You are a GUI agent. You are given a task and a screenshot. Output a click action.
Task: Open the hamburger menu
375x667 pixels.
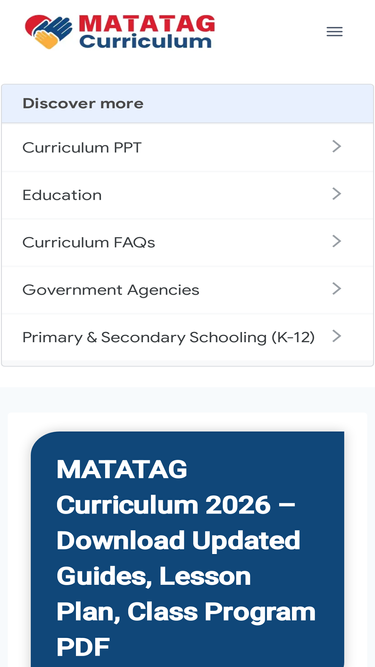point(335,32)
